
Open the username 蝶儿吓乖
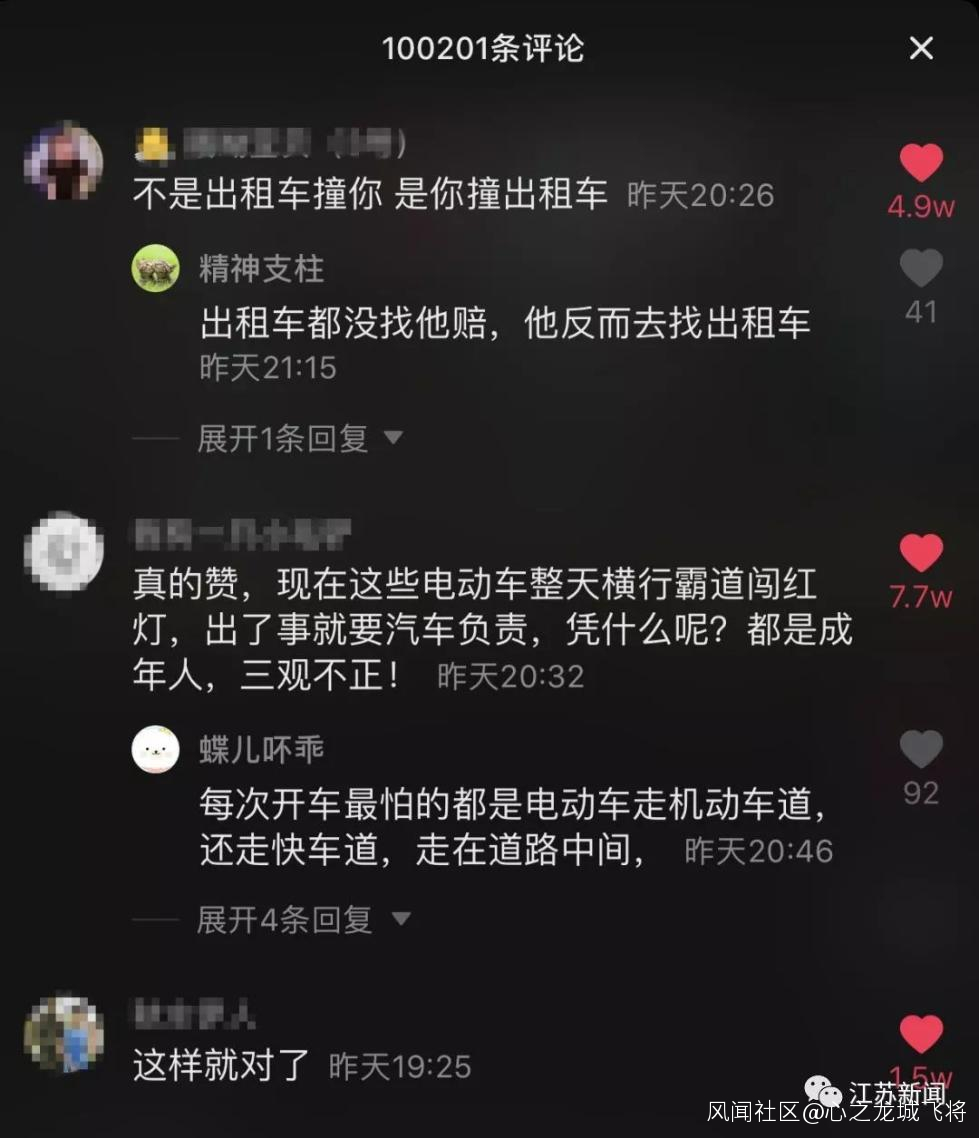[x=262, y=749]
